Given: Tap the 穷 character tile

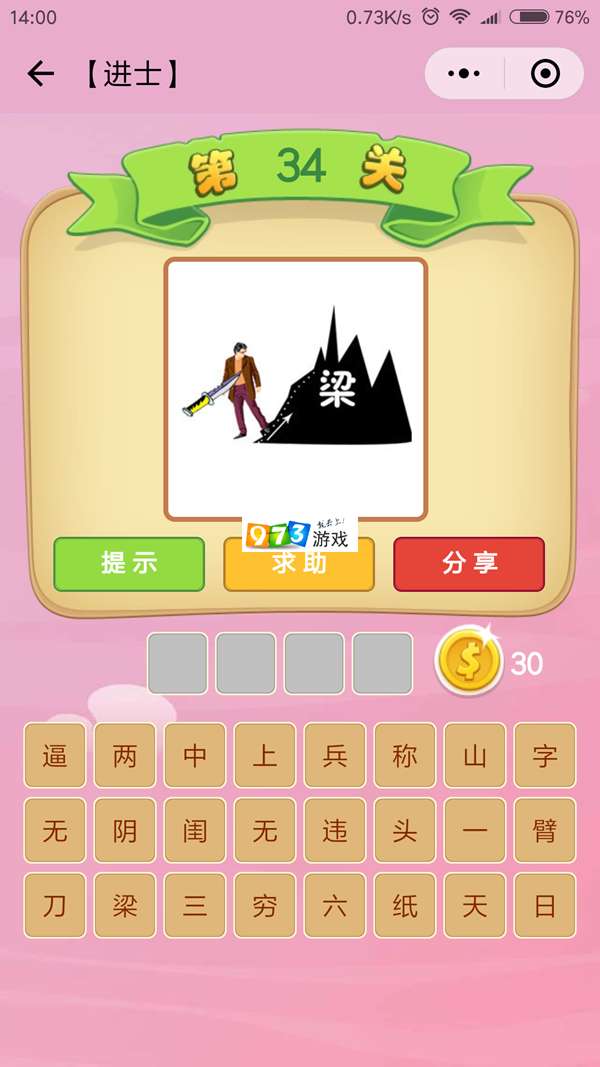Looking at the screenshot, I should 265,905.
